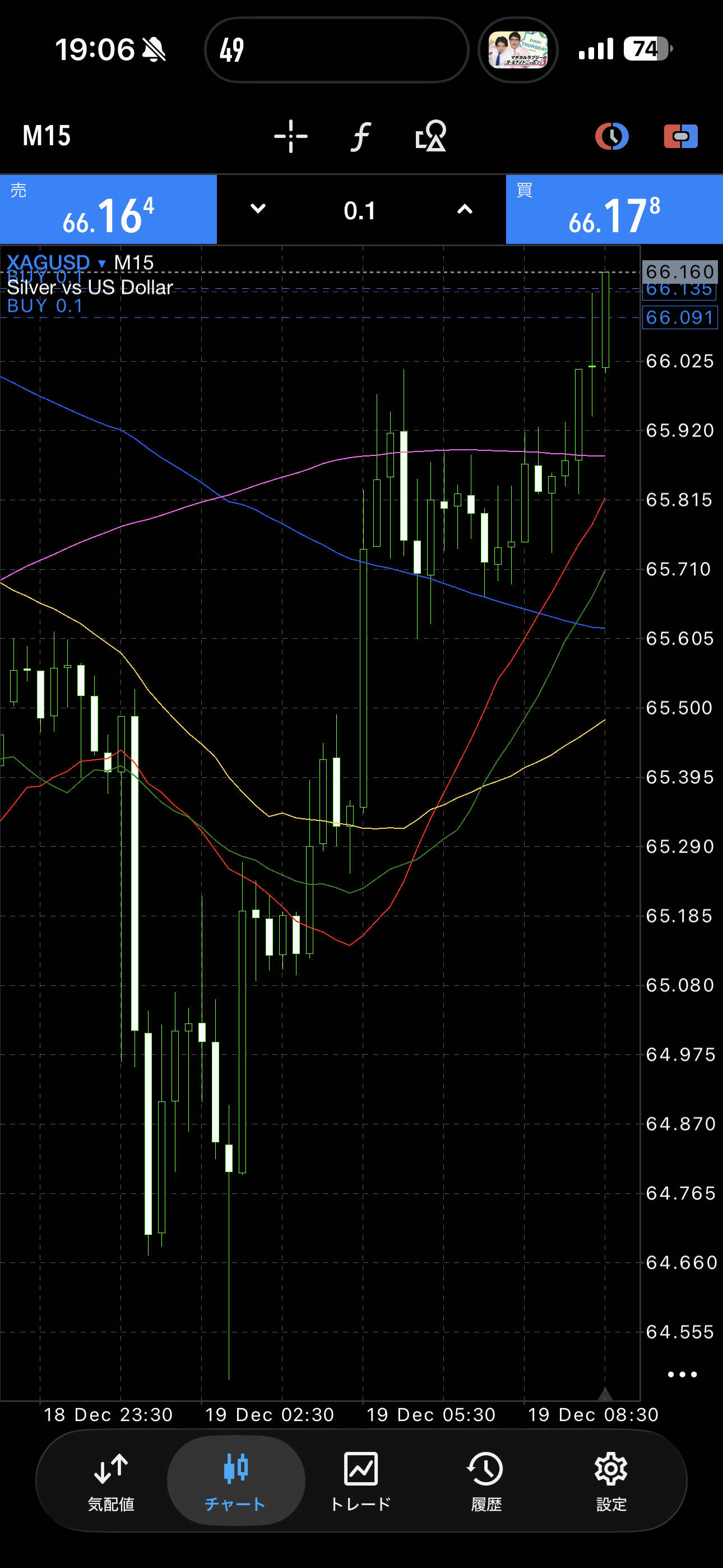Open the new order trade icon
723x1568 pixels.
tap(680, 136)
